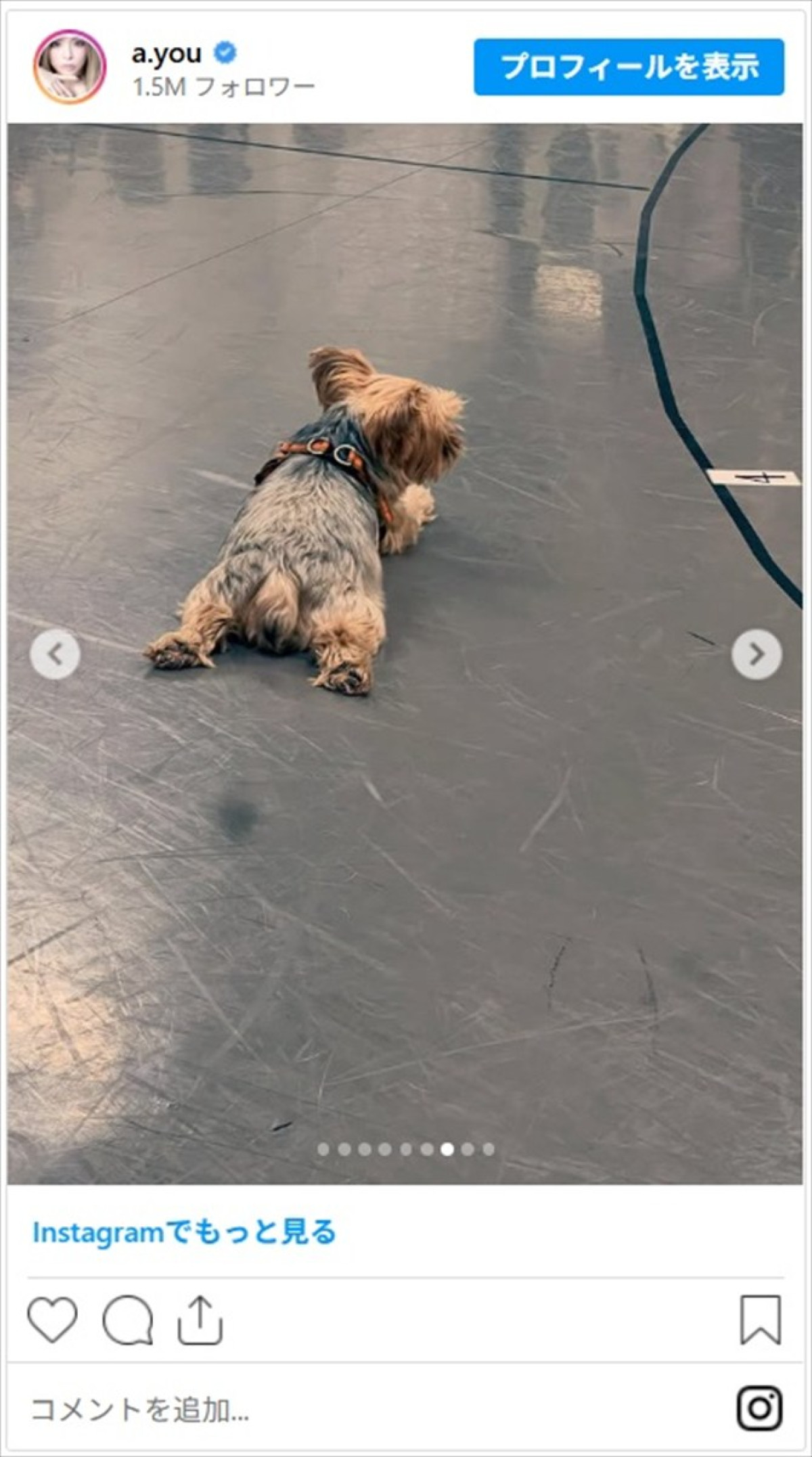Advance to the next photo in the carousel
Screen dimensions: 812x1457
coord(756,654)
